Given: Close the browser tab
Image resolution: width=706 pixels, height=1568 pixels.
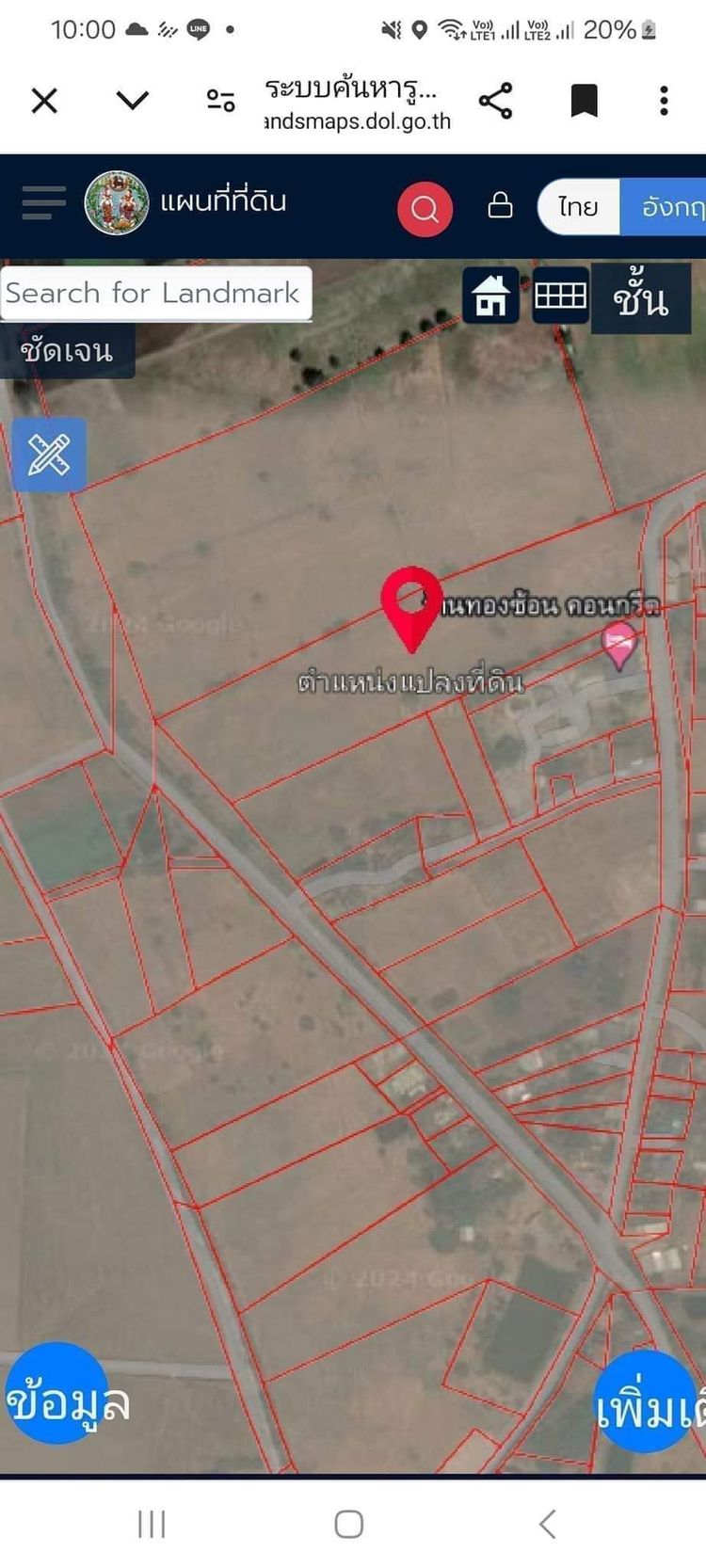Looking at the screenshot, I should (x=44, y=100).
